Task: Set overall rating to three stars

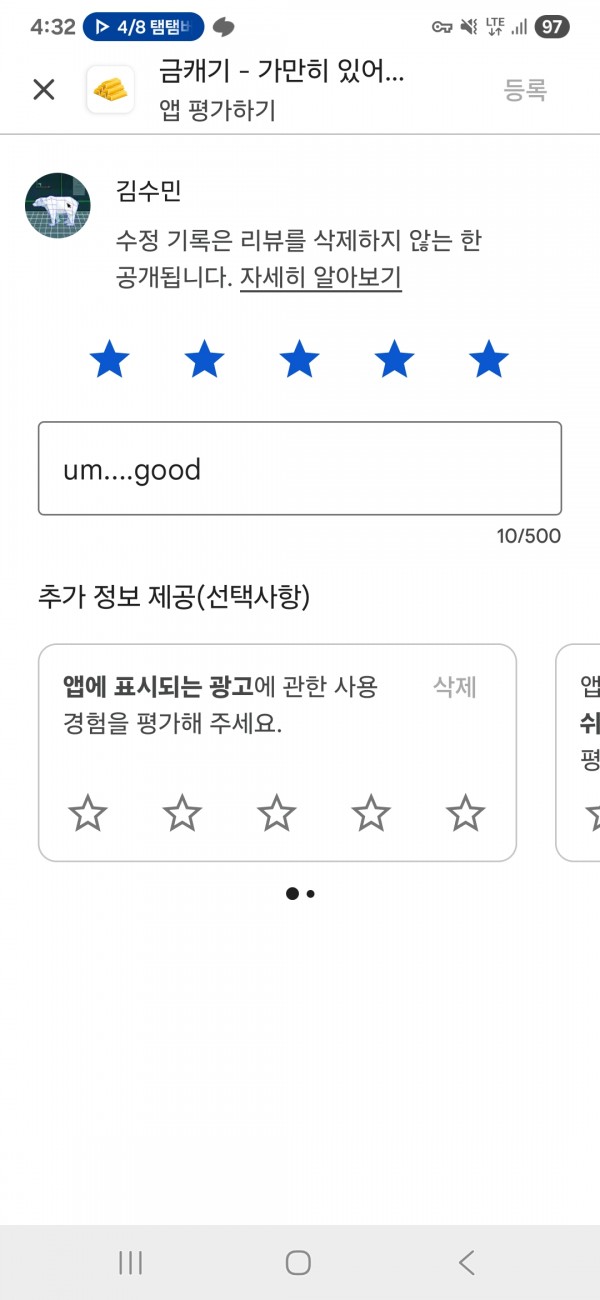Action: 299,359
